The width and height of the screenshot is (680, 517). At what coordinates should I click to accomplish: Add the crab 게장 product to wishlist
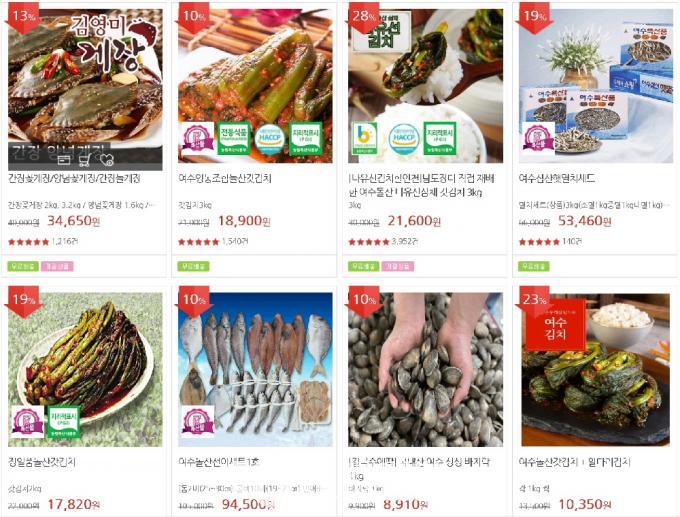106,160
